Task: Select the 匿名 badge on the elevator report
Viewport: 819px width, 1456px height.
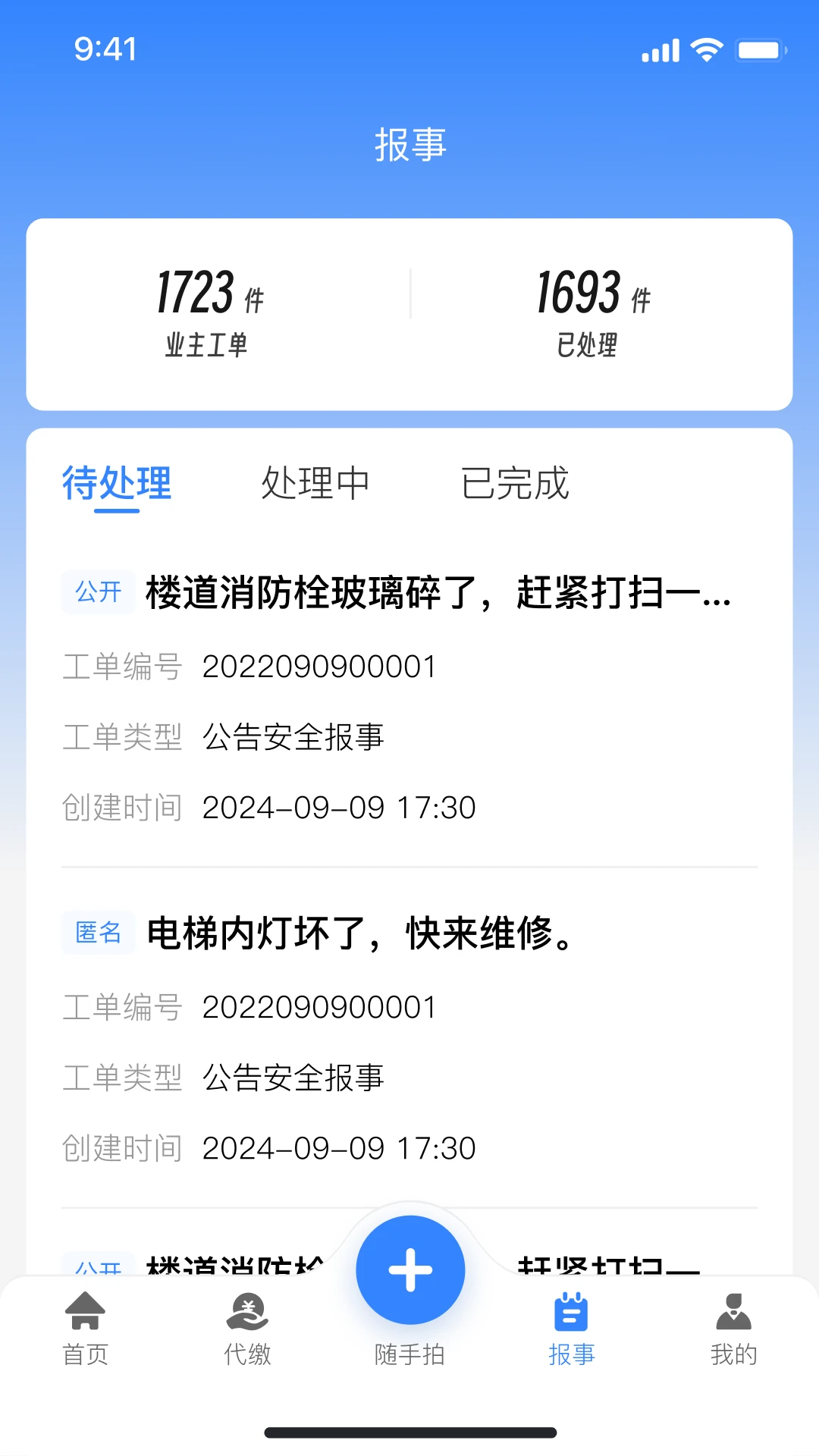Action: click(x=98, y=934)
